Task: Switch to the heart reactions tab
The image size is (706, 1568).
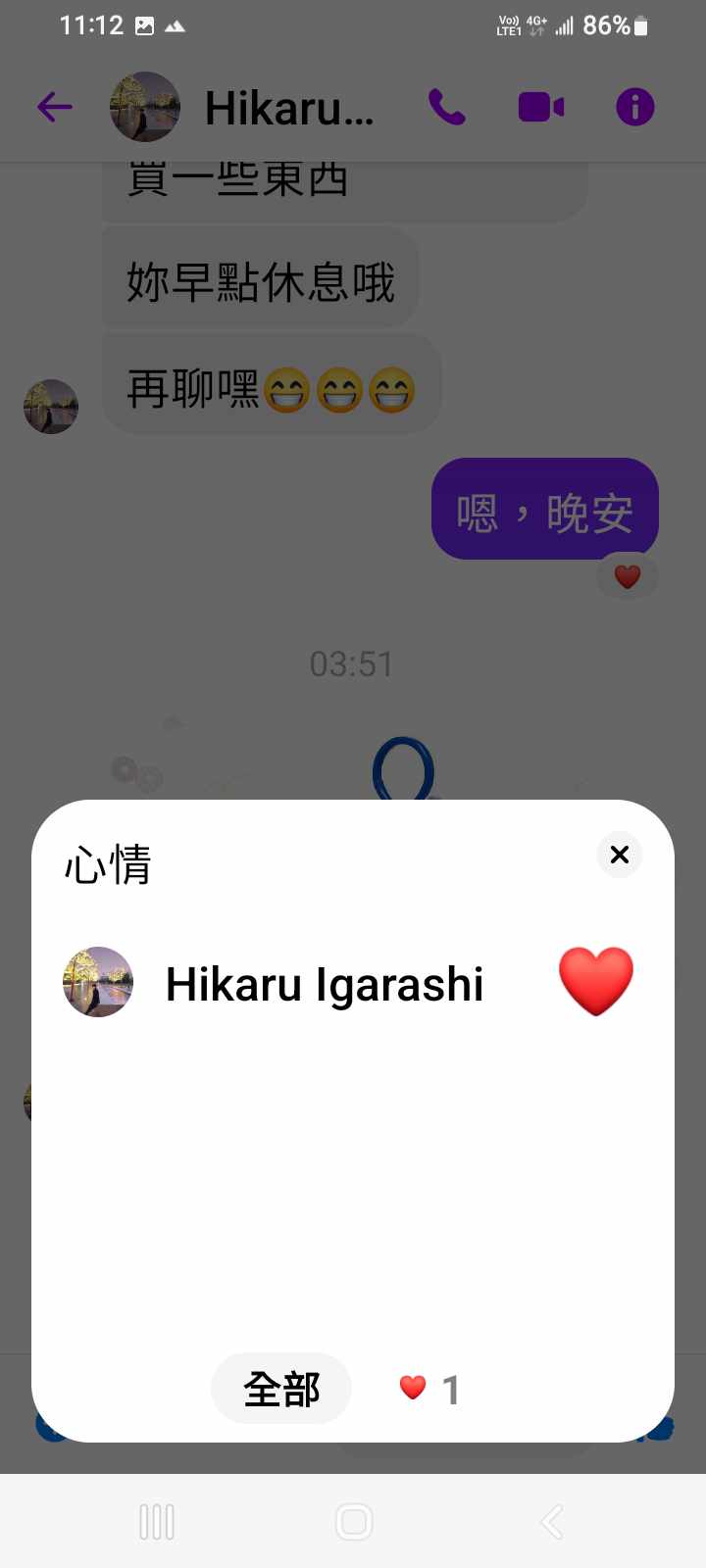Action: pyautogui.click(x=429, y=1389)
